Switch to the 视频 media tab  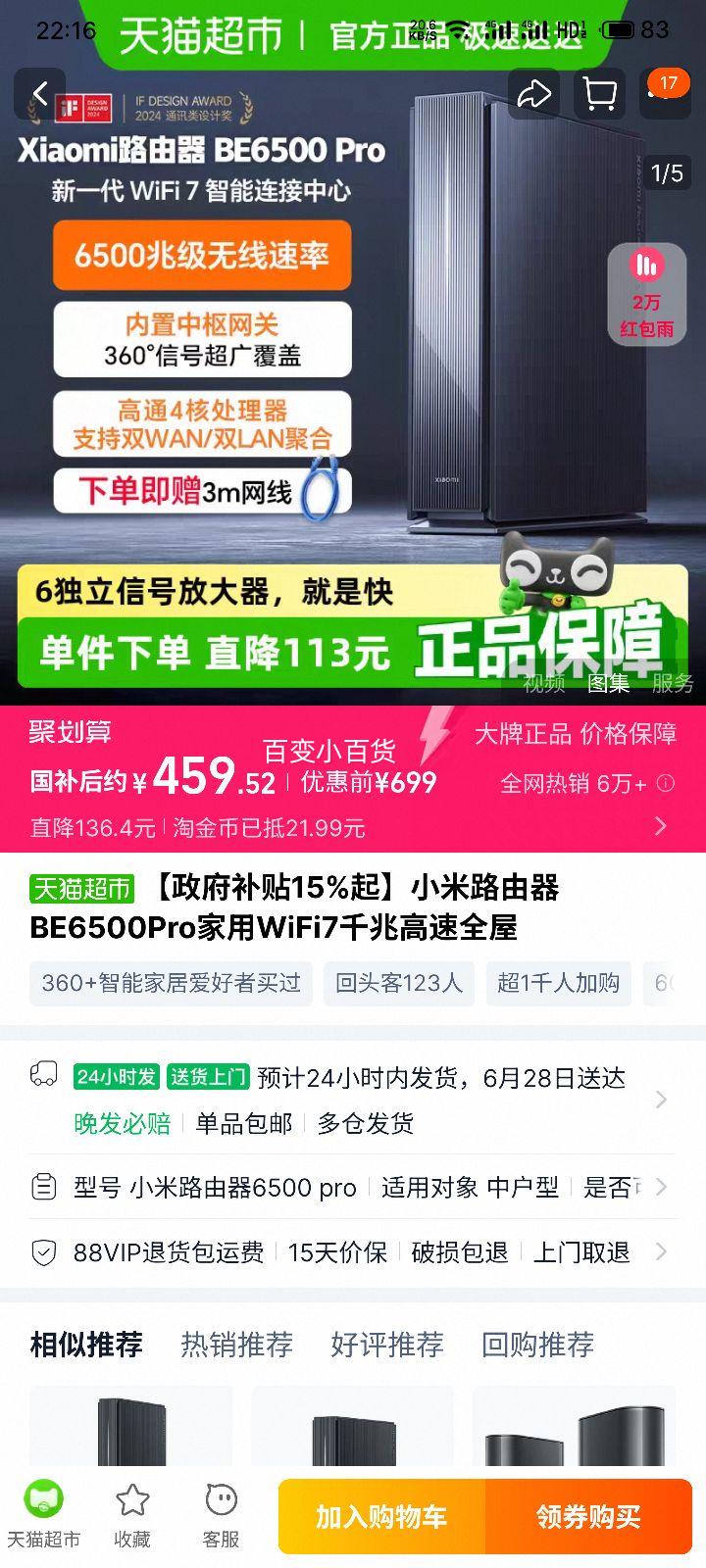coord(543,684)
